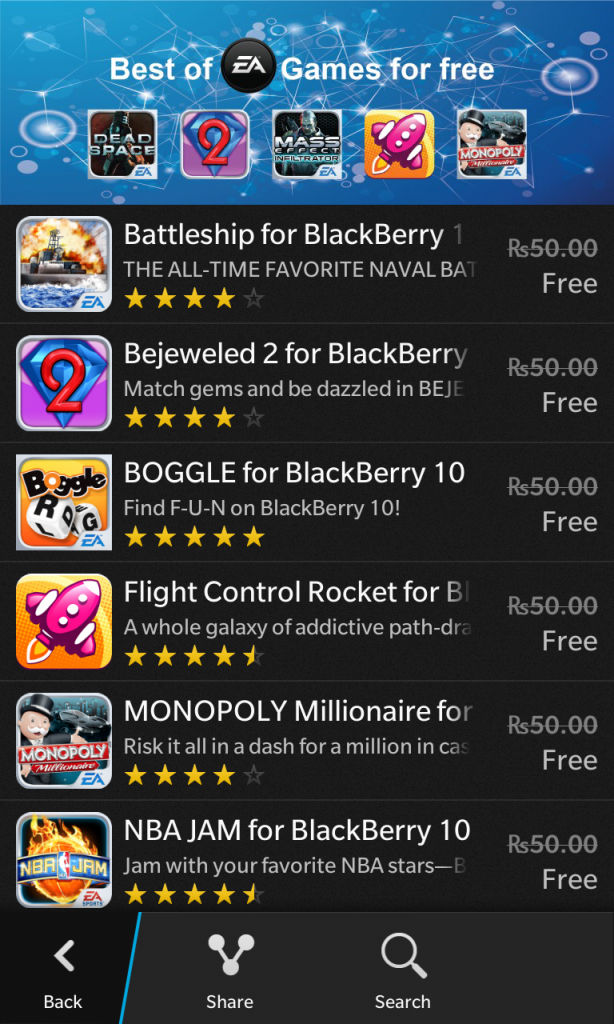Open MONOPOLY Millionaire listing
Image resolution: width=614 pixels, height=1024 pixels.
click(x=307, y=741)
